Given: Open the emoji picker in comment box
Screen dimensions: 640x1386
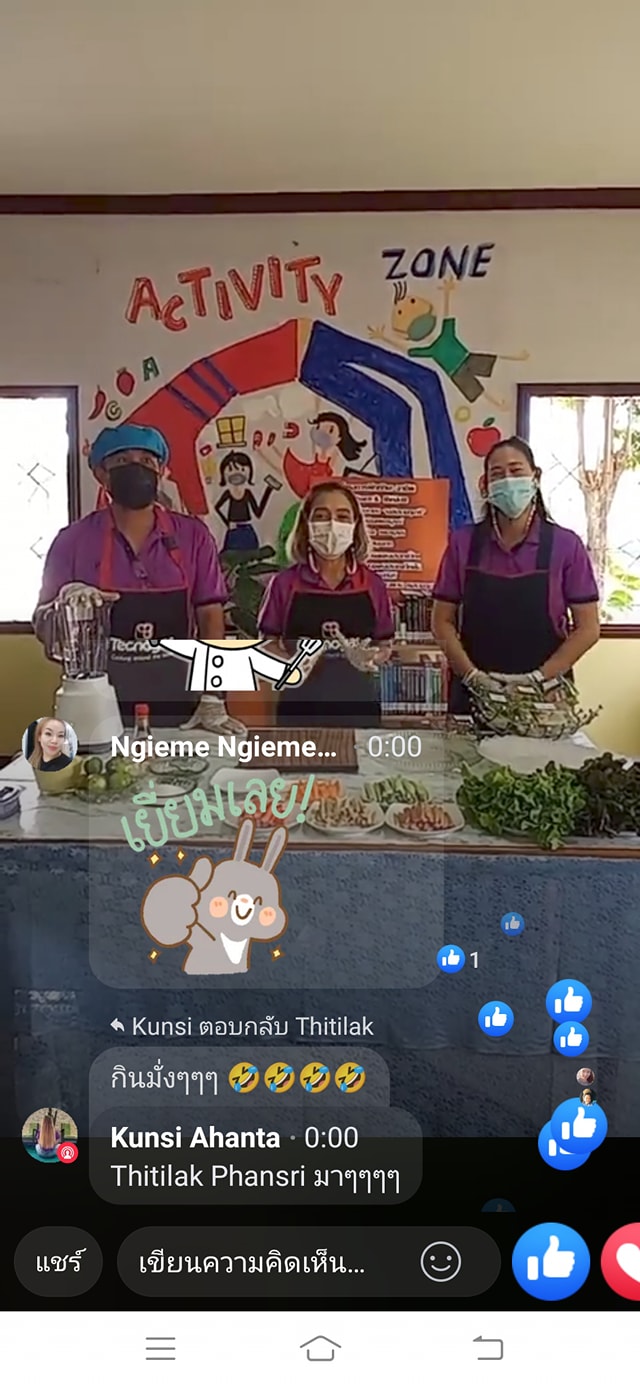Looking at the screenshot, I should tap(441, 1262).
